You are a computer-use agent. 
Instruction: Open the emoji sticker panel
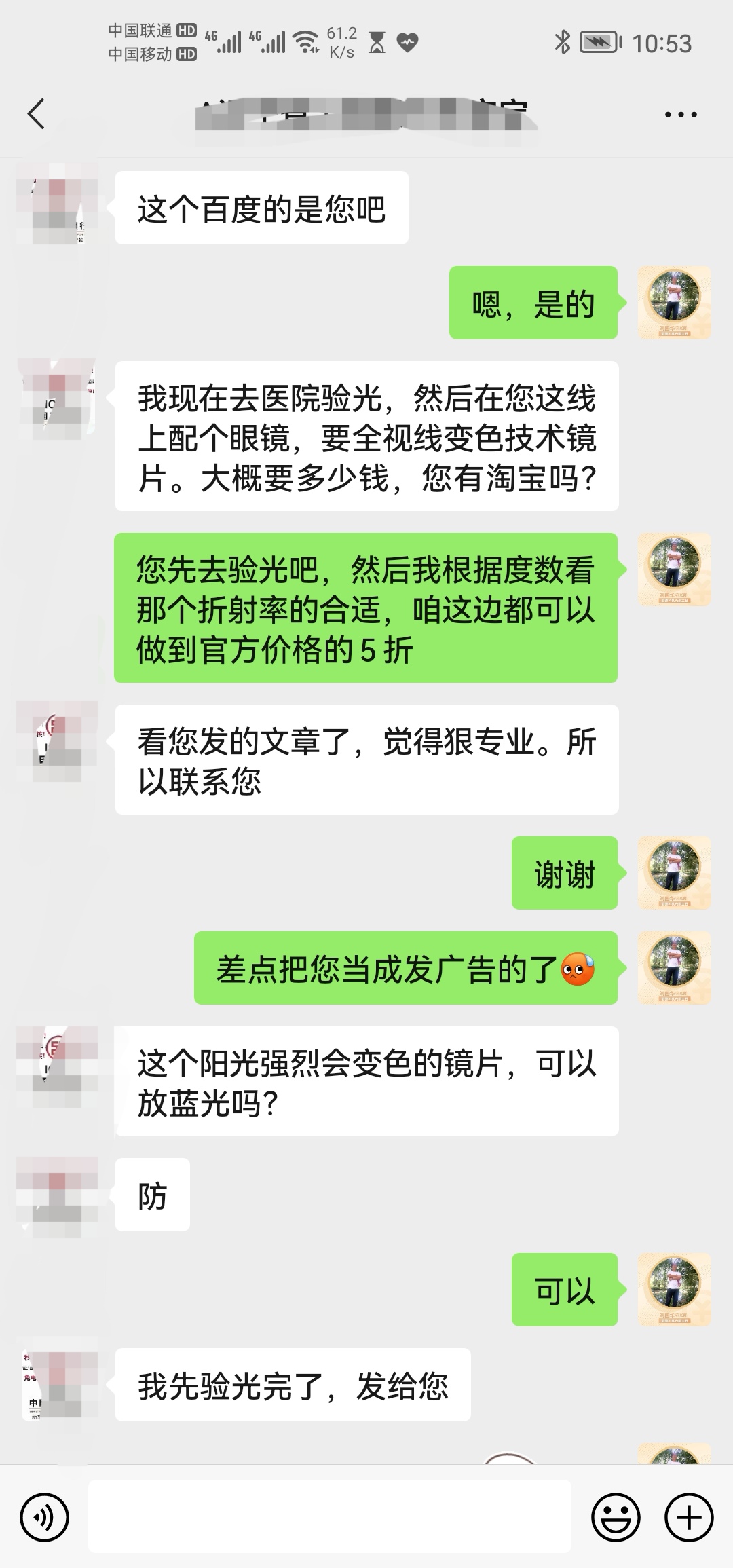[x=616, y=1516]
